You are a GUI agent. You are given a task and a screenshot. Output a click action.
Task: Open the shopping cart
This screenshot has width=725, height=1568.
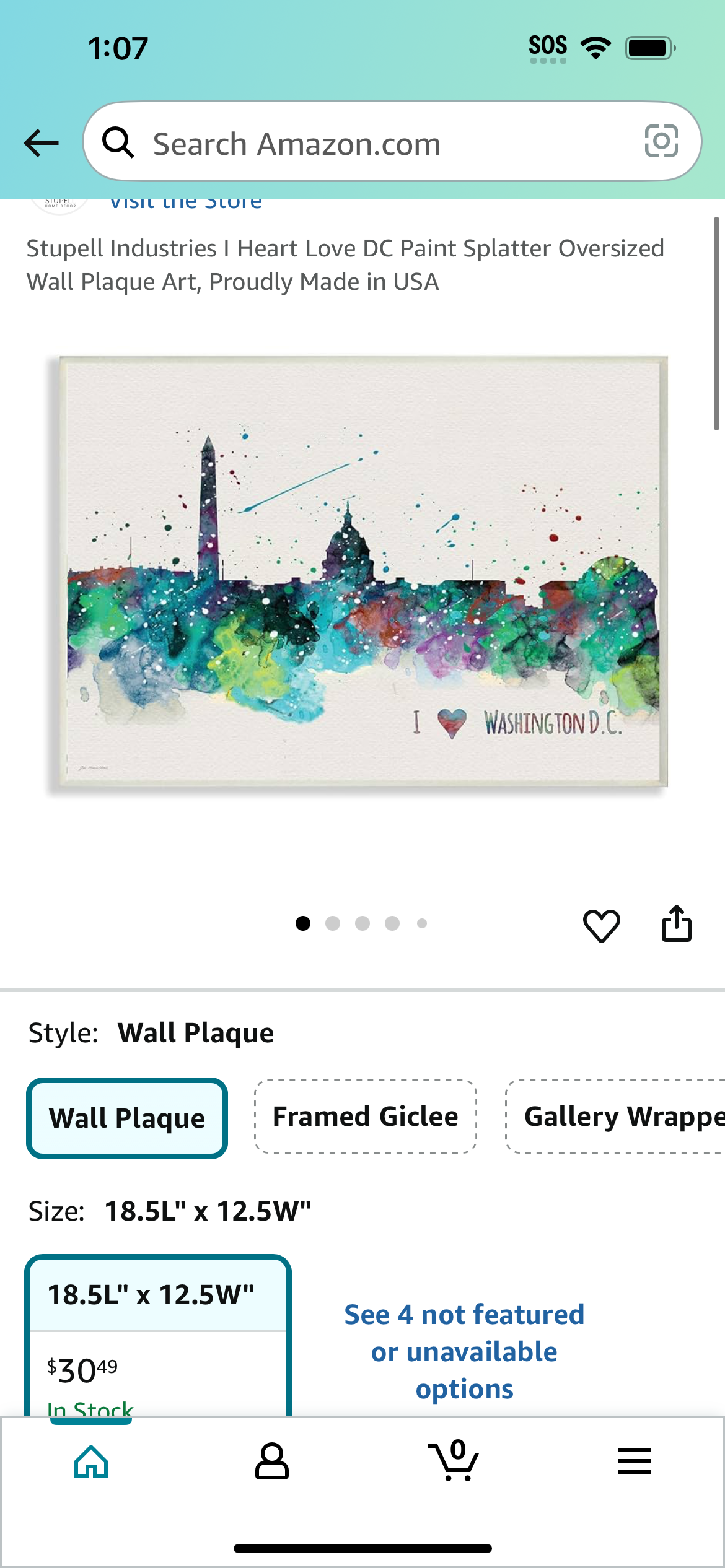[453, 1460]
